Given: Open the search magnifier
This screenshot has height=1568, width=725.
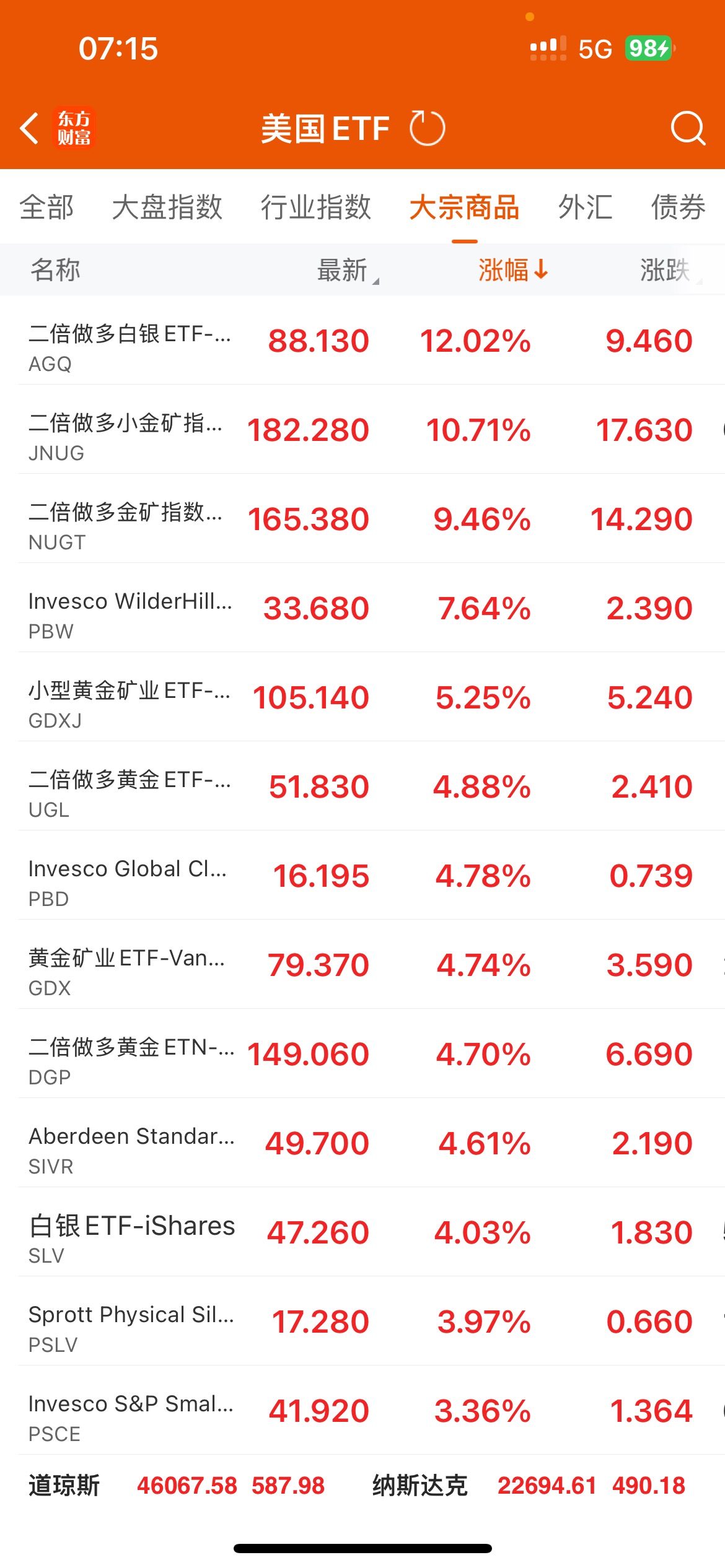Looking at the screenshot, I should pos(687,128).
